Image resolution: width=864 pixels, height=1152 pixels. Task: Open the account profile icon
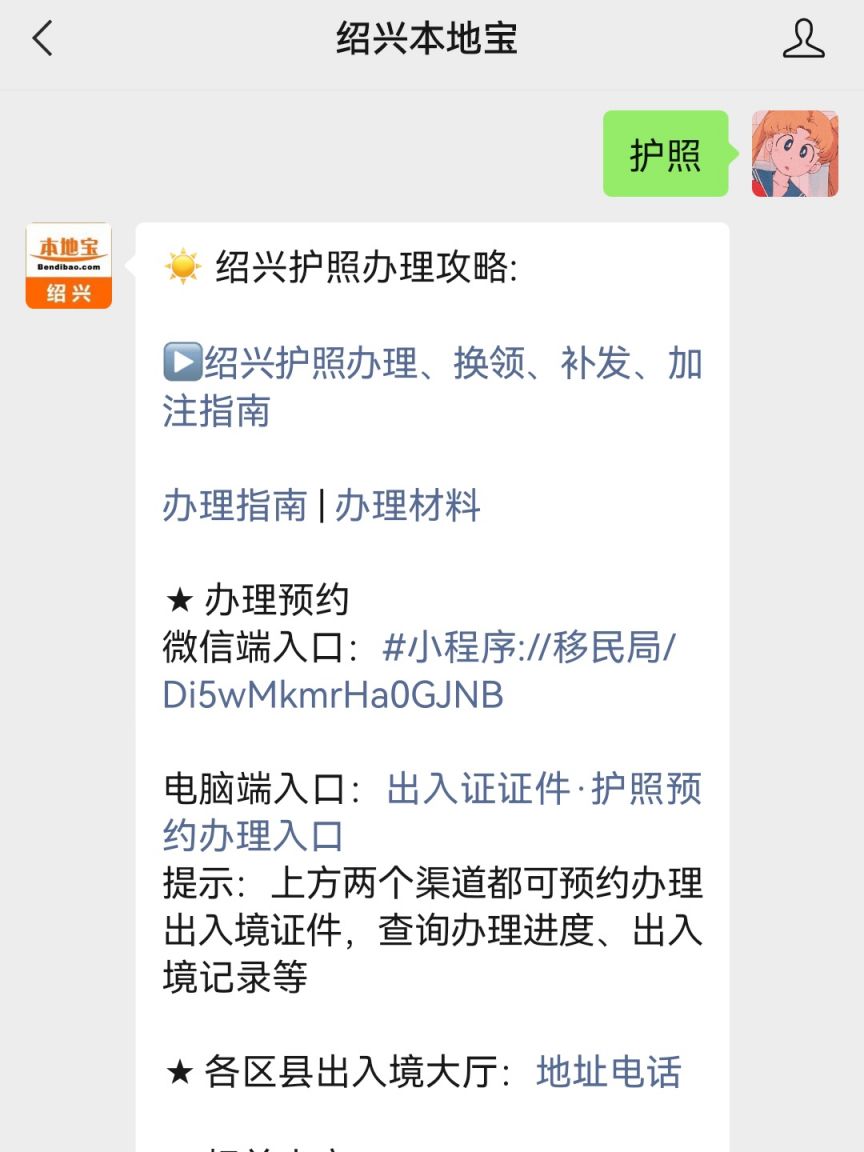pos(803,40)
